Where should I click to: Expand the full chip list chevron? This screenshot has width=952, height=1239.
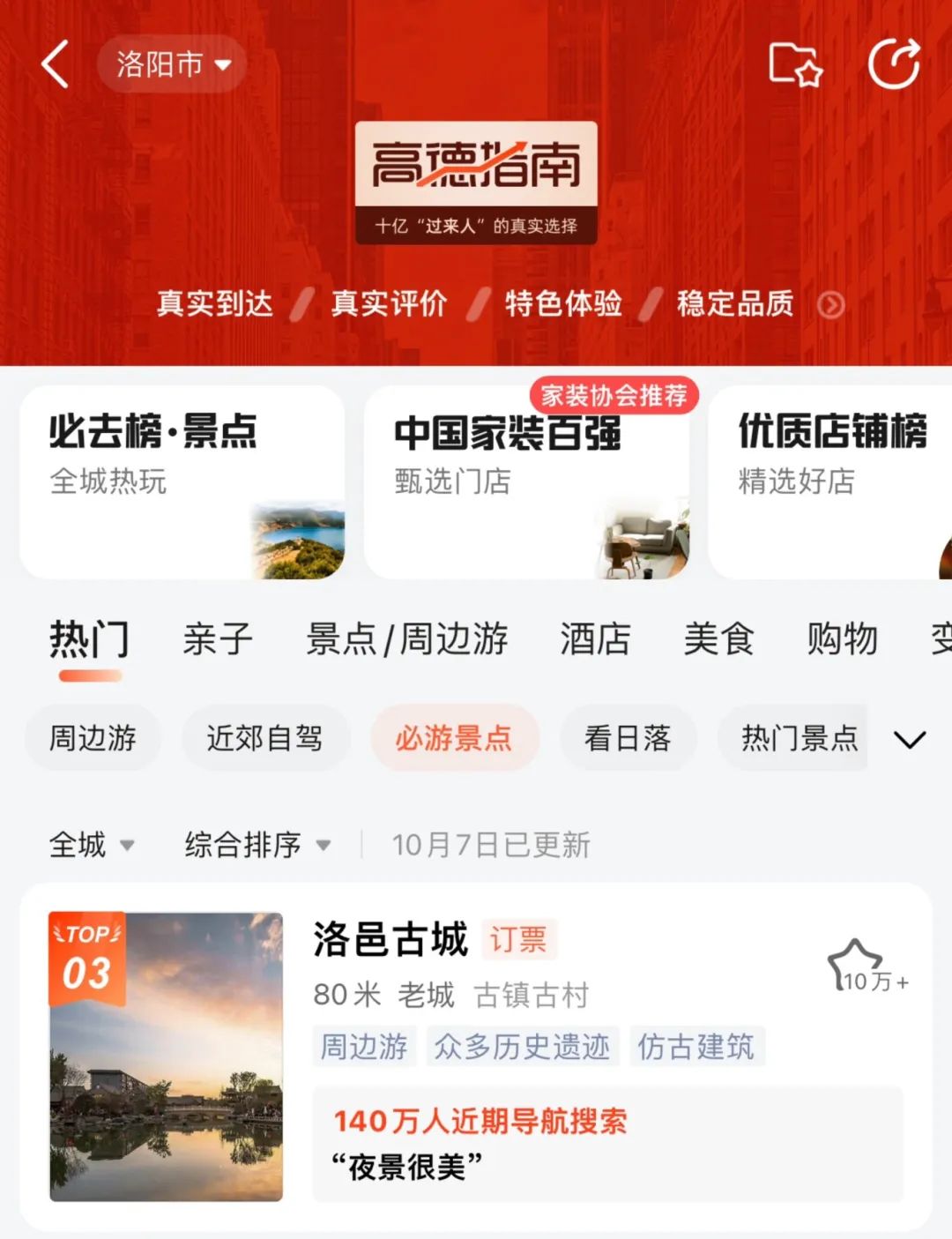click(x=910, y=739)
